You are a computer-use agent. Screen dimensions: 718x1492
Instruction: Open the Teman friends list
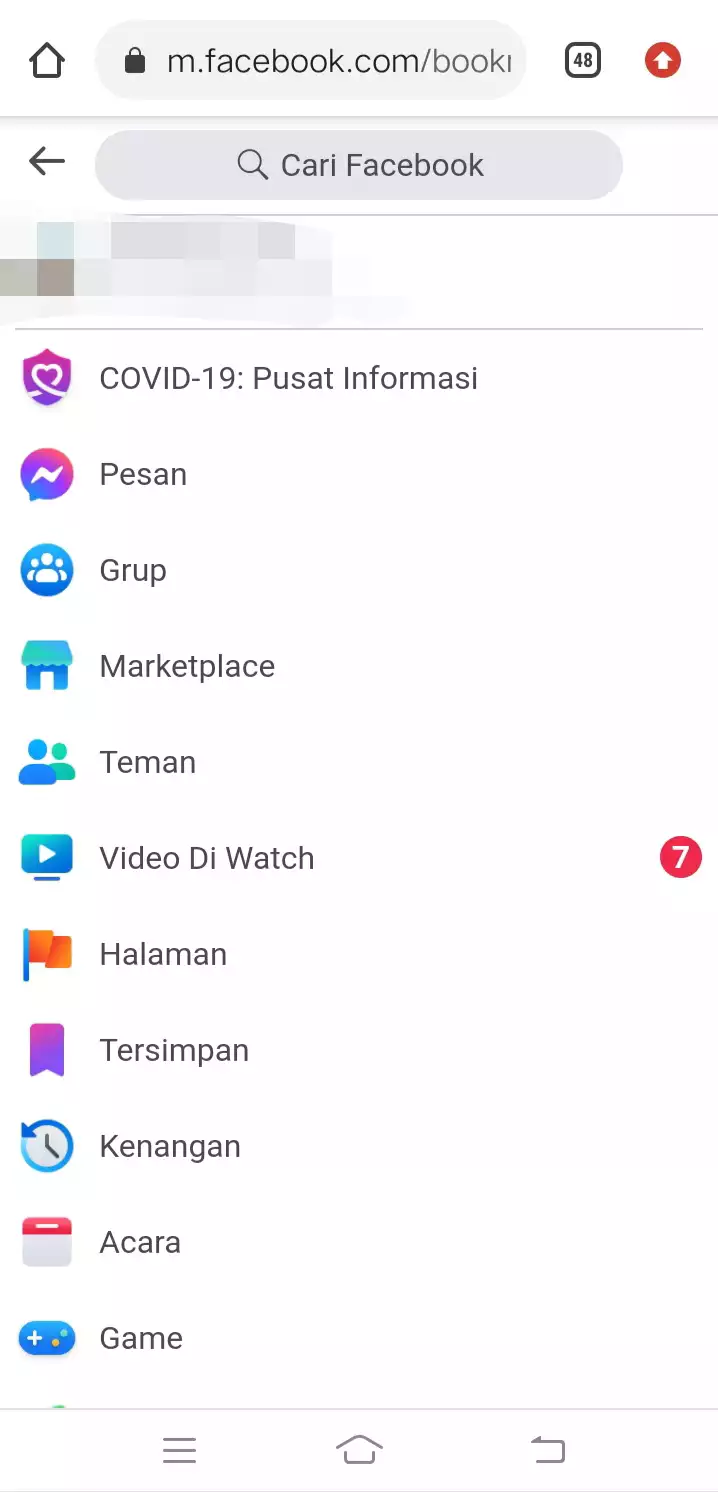coord(359,762)
